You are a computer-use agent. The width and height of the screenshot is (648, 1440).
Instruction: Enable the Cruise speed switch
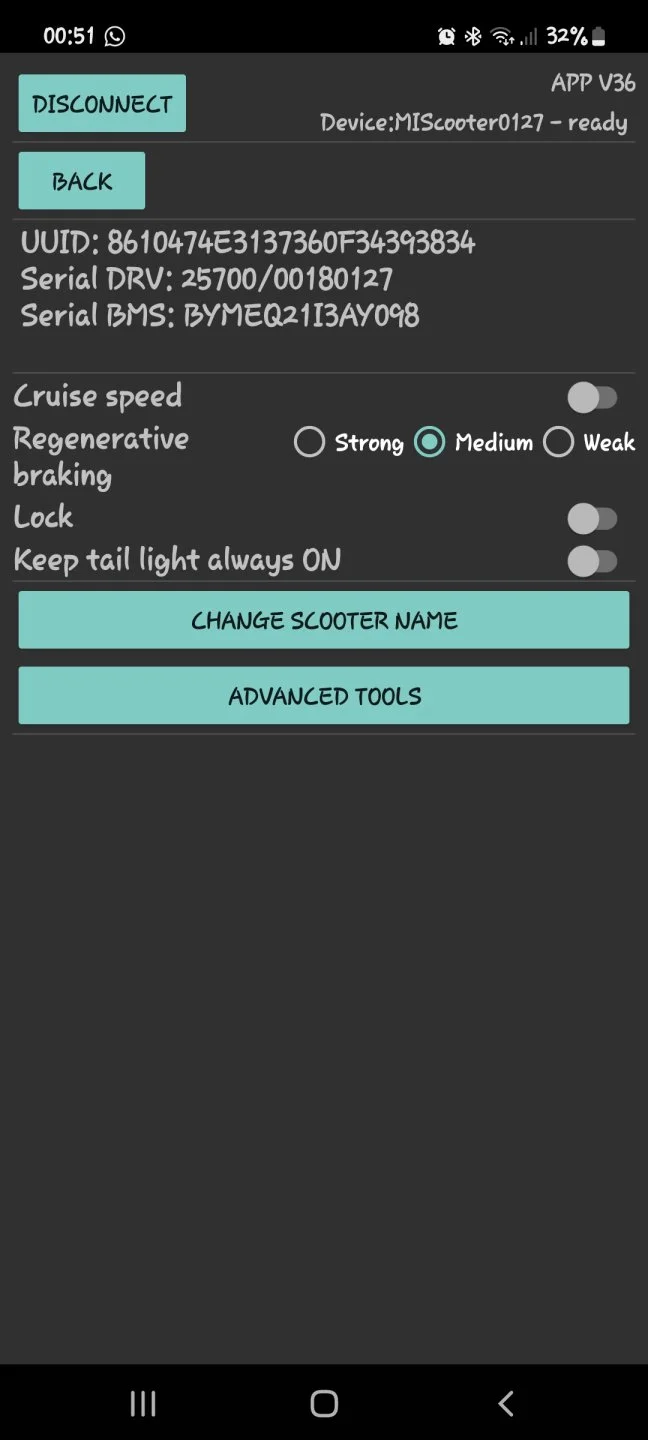593,398
